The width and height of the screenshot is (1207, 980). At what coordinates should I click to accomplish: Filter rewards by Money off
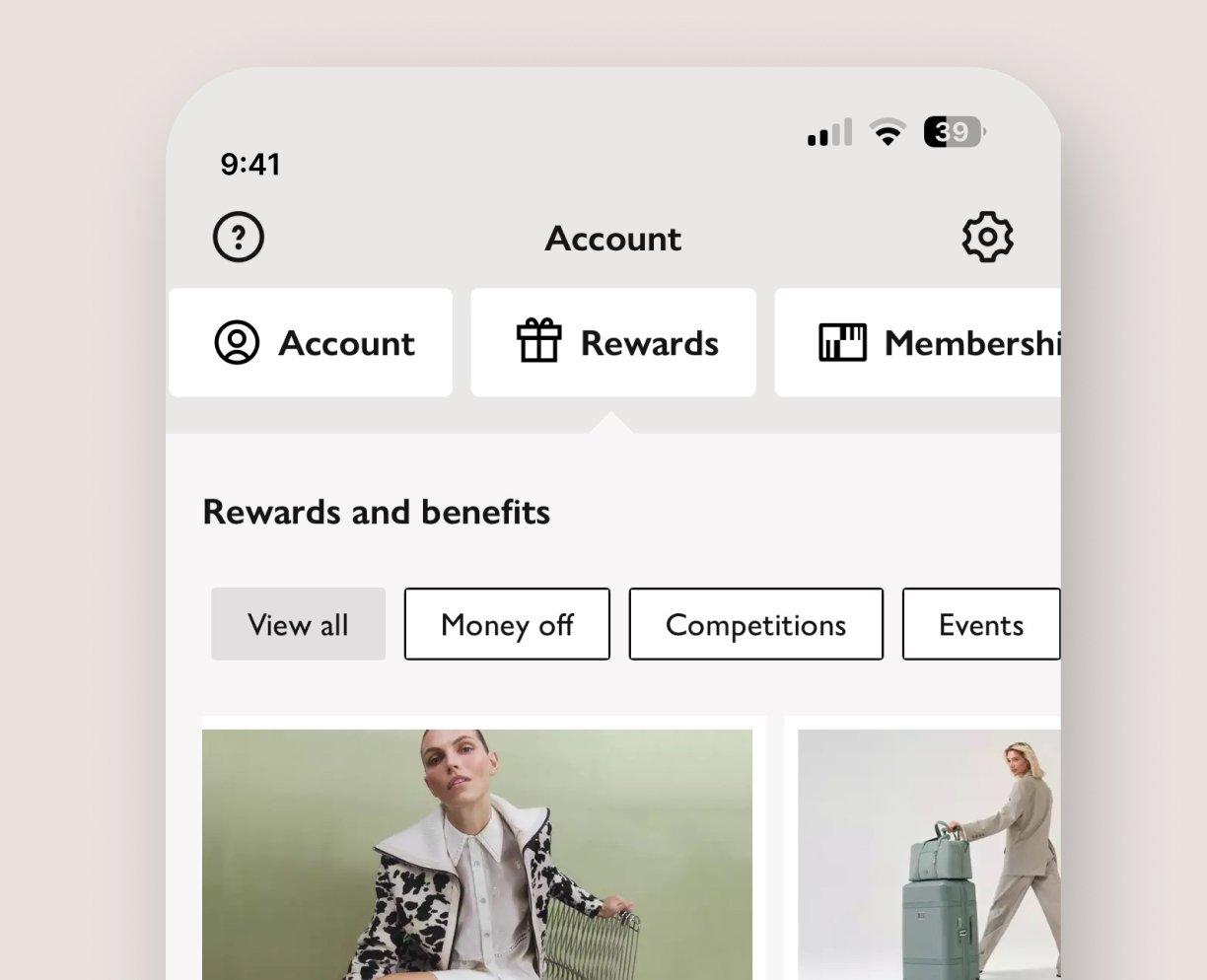507,624
